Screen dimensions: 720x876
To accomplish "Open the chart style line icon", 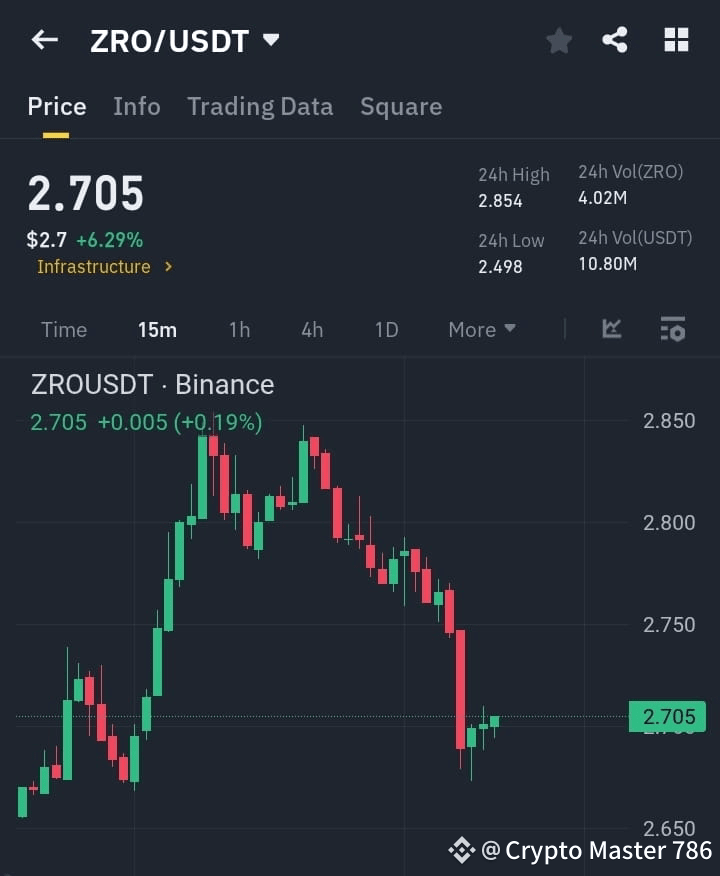I will pos(611,329).
